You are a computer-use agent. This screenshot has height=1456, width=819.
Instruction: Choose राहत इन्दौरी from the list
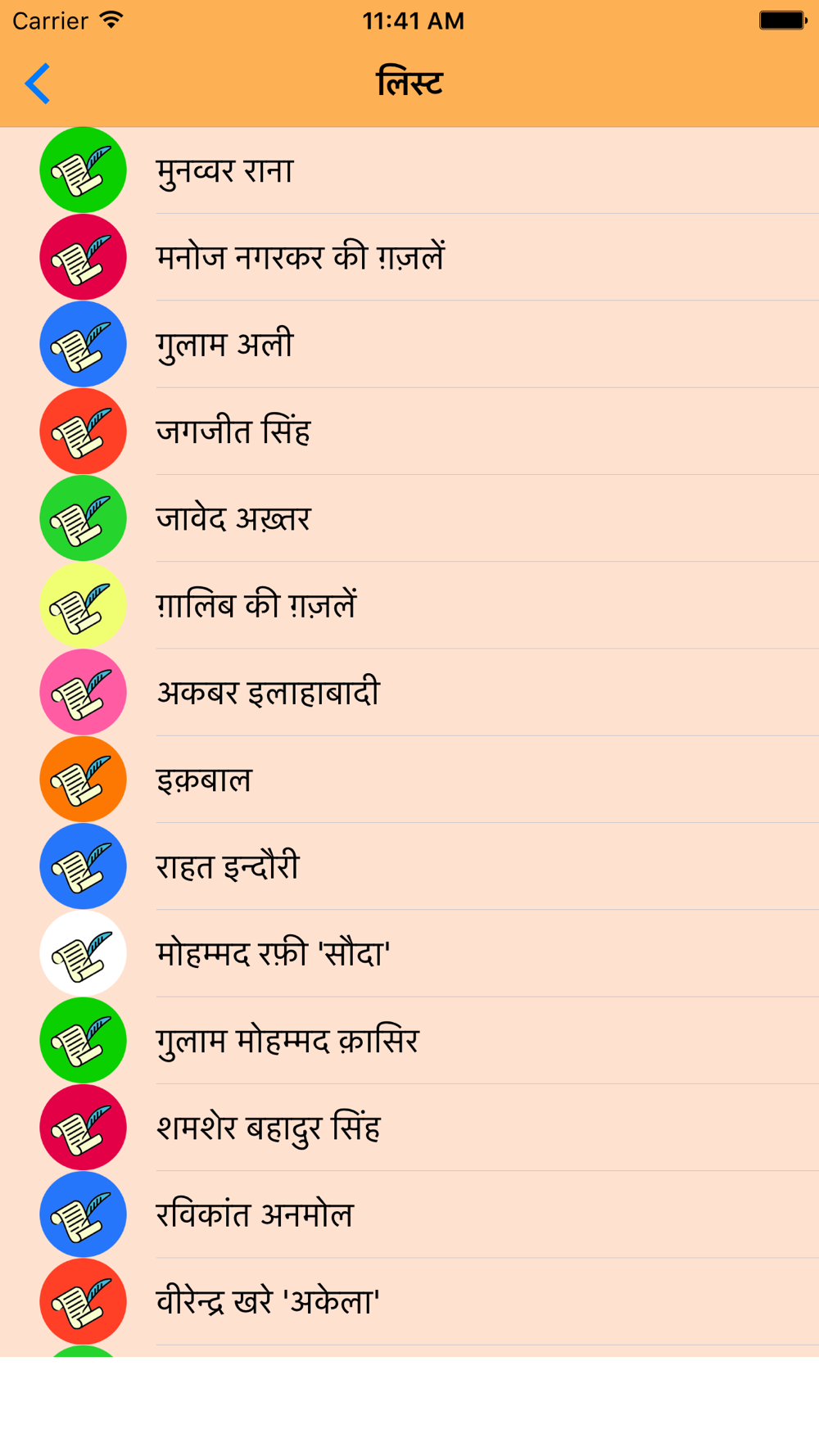click(x=409, y=866)
